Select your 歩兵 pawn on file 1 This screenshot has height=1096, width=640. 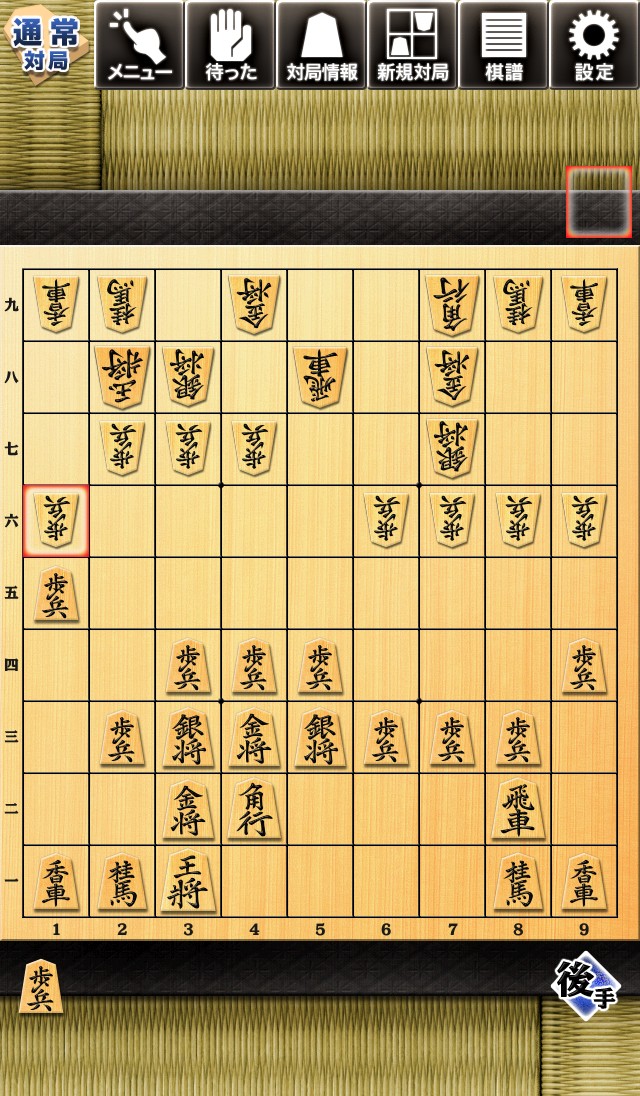point(56,594)
